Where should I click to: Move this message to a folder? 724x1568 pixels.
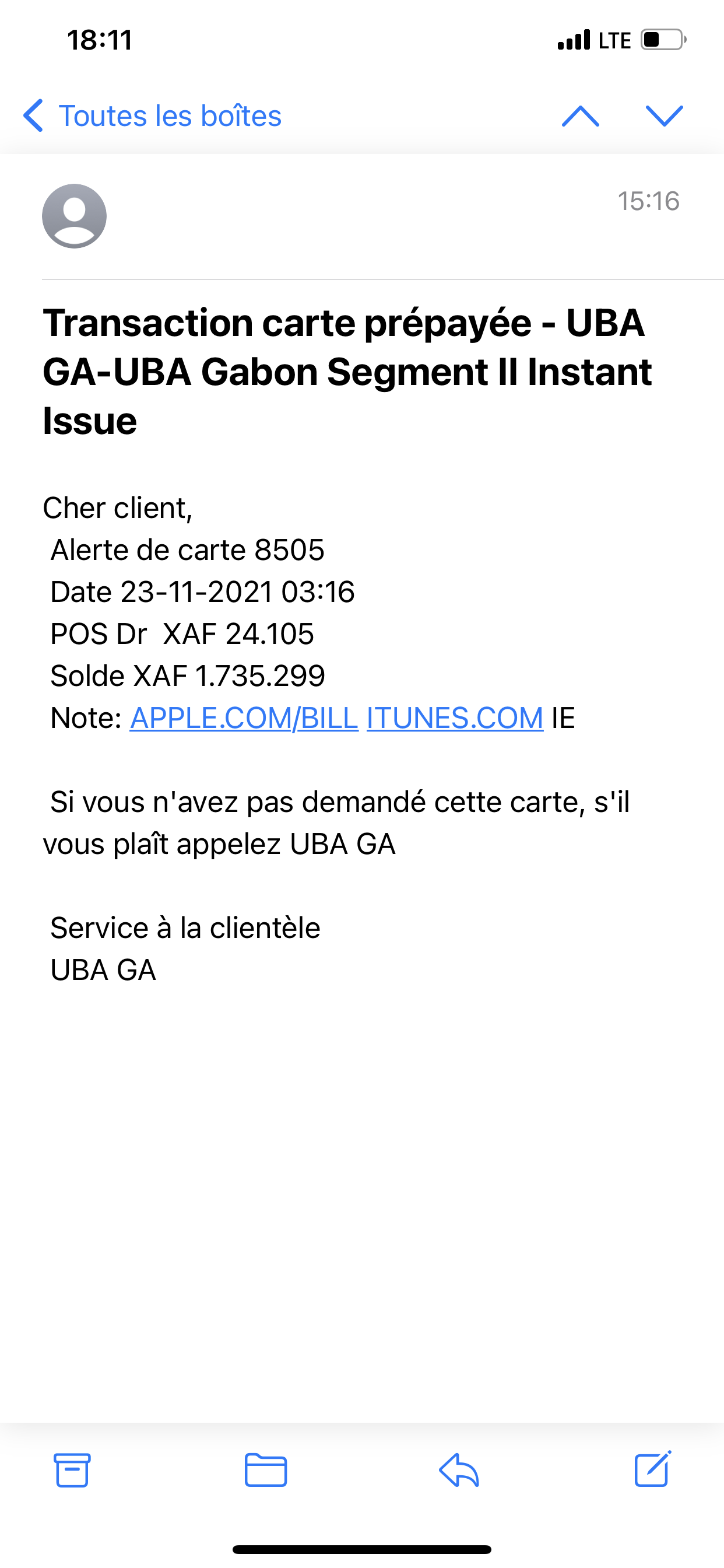(x=266, y=1470)
